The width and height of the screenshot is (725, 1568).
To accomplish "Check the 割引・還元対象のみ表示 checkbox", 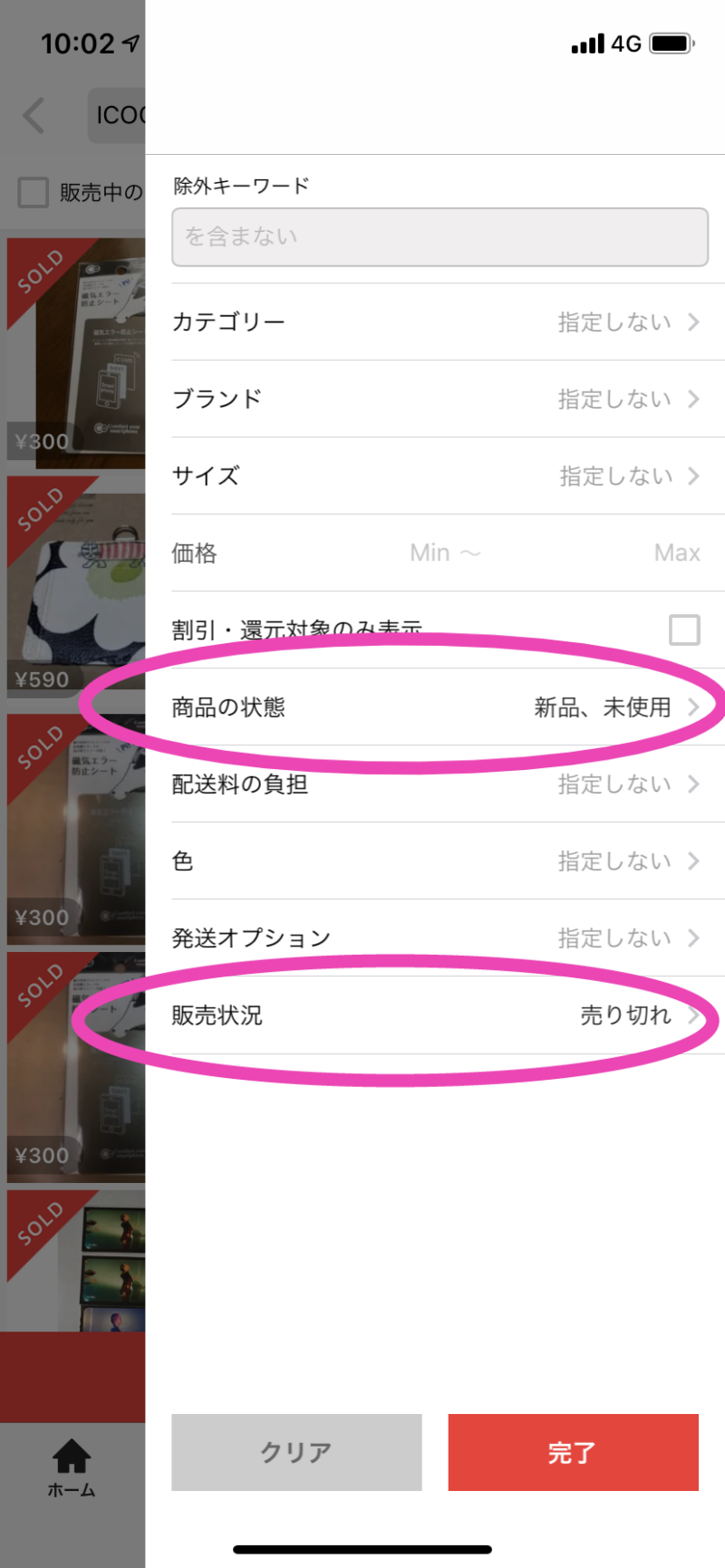I will click(x=684, y=630).
